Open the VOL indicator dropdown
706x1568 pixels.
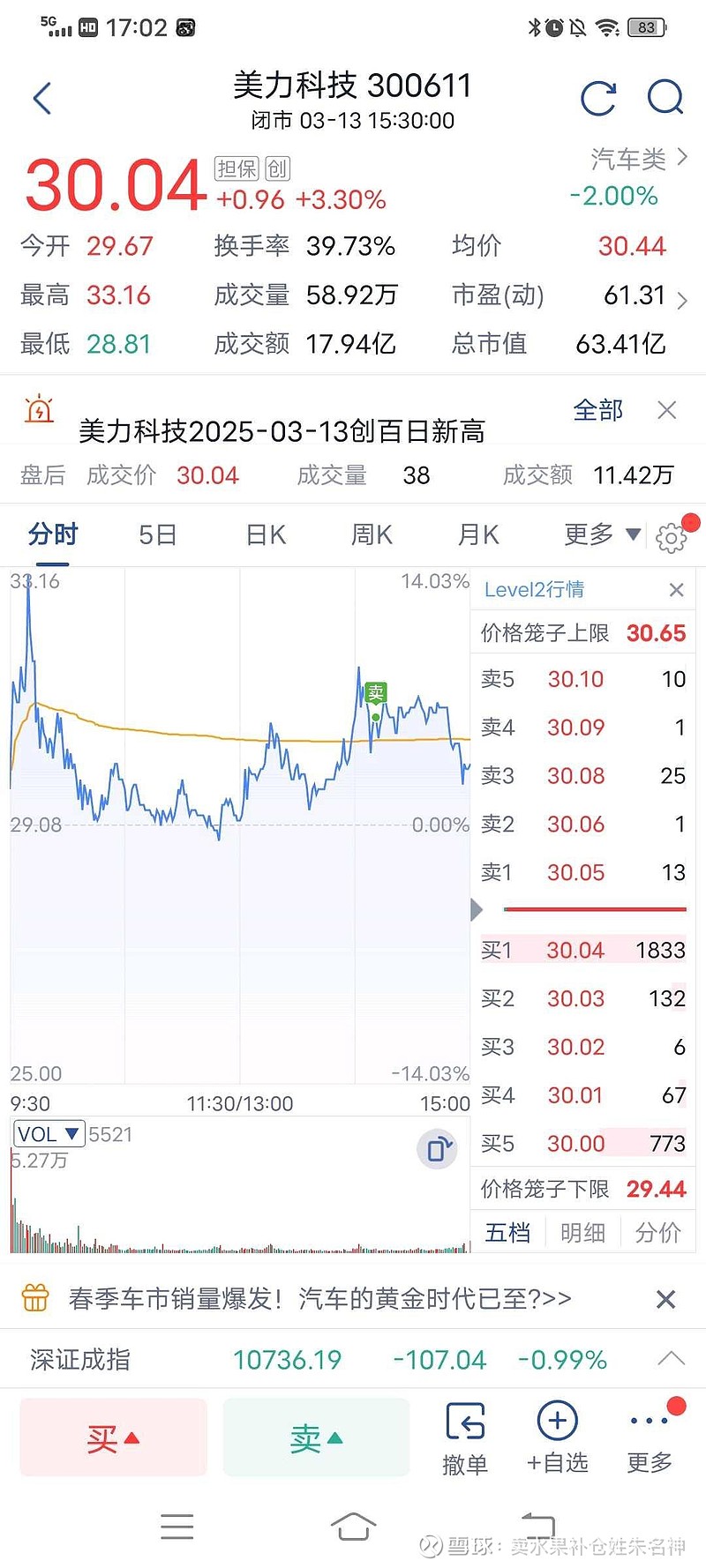coord(49,1133)
